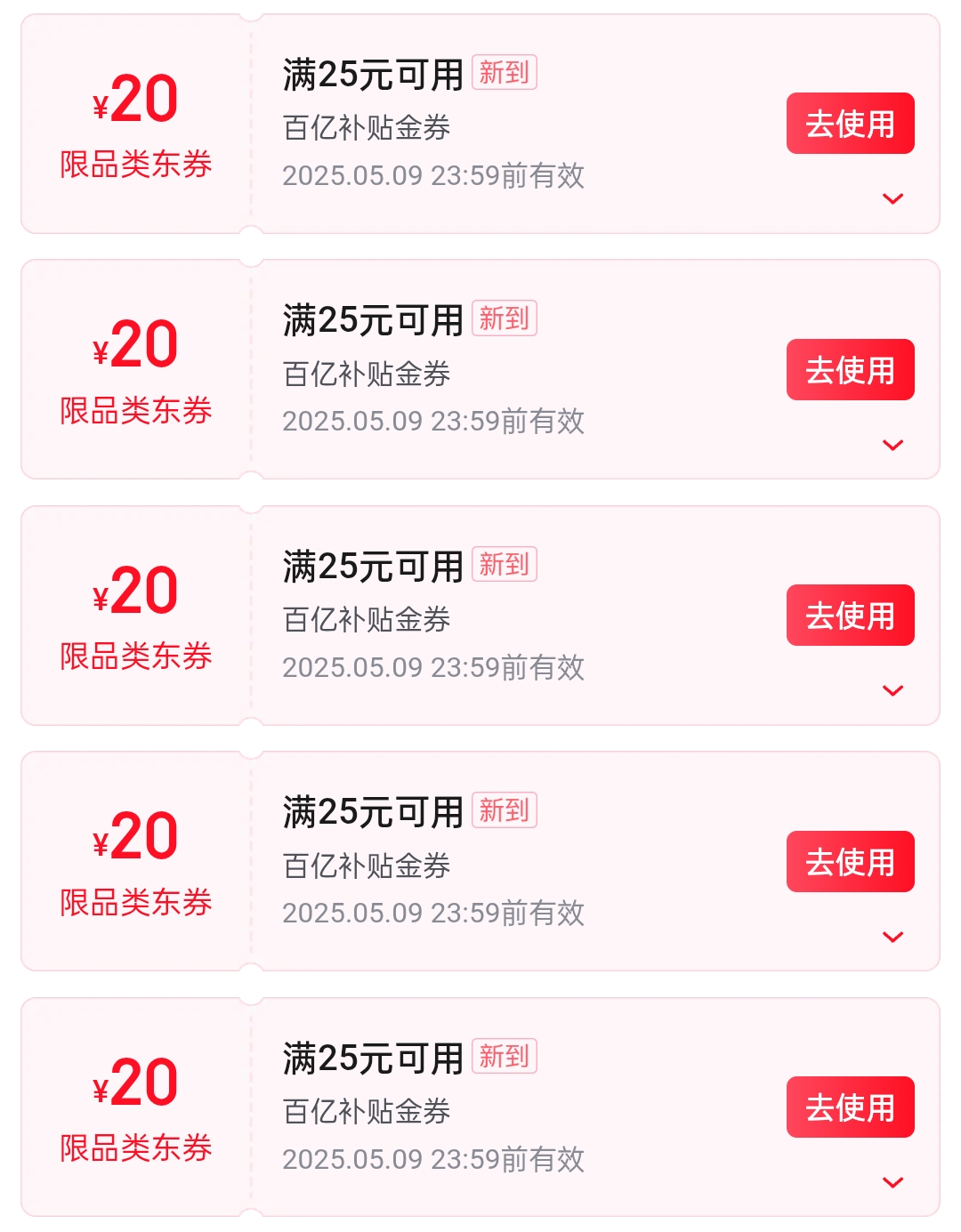Click 去使用 on the third coupon
Image resolution: width=961 pixels, height=1232 pixels.
click(850, 614)
